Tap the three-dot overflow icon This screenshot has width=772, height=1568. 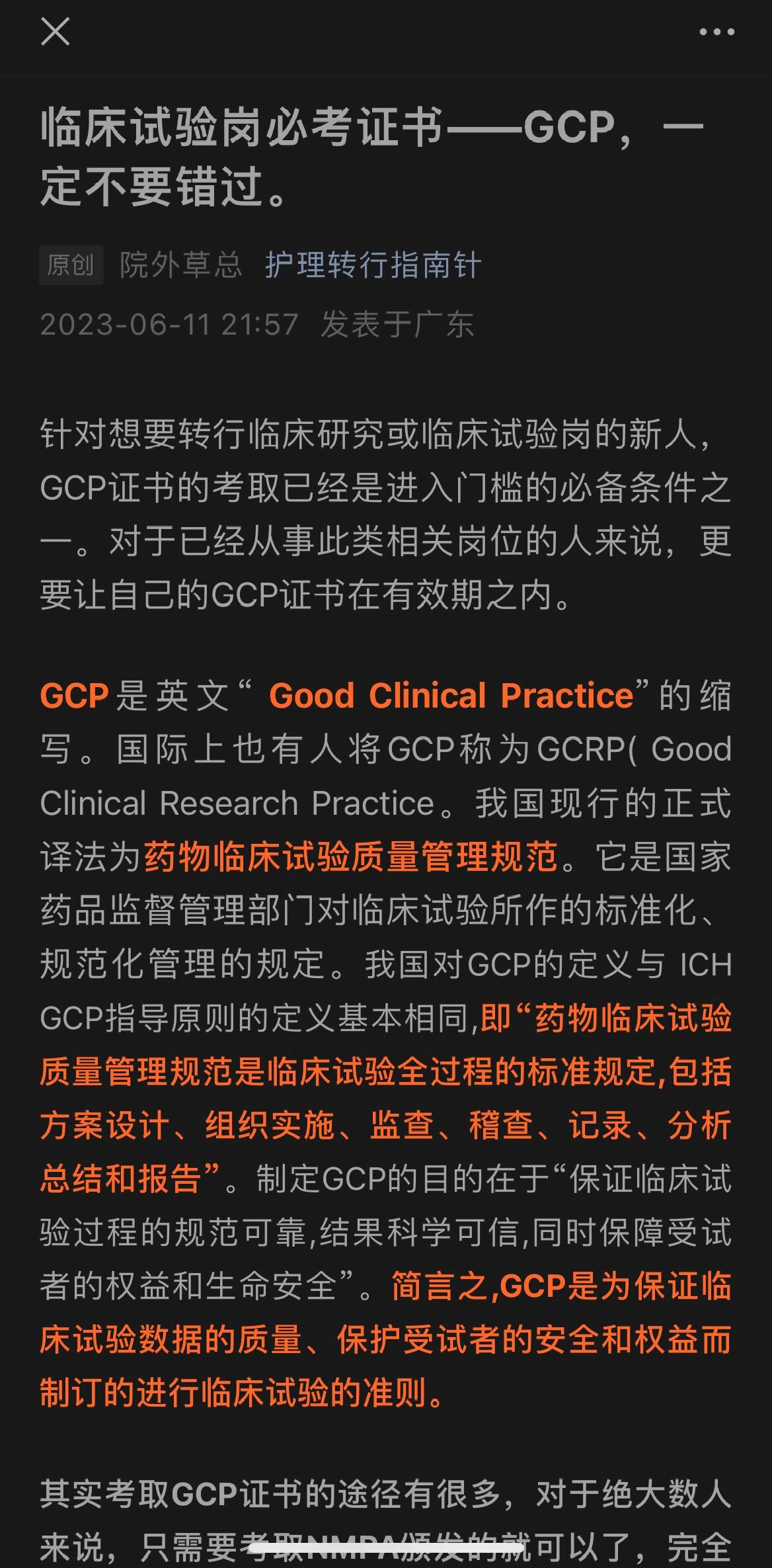(718, 31)
